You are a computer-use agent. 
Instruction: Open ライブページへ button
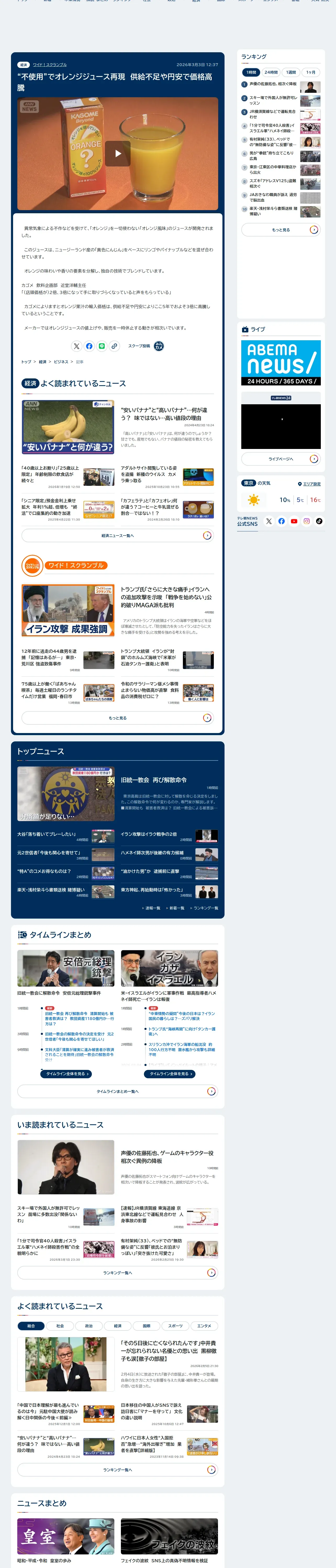click(281, 458)
